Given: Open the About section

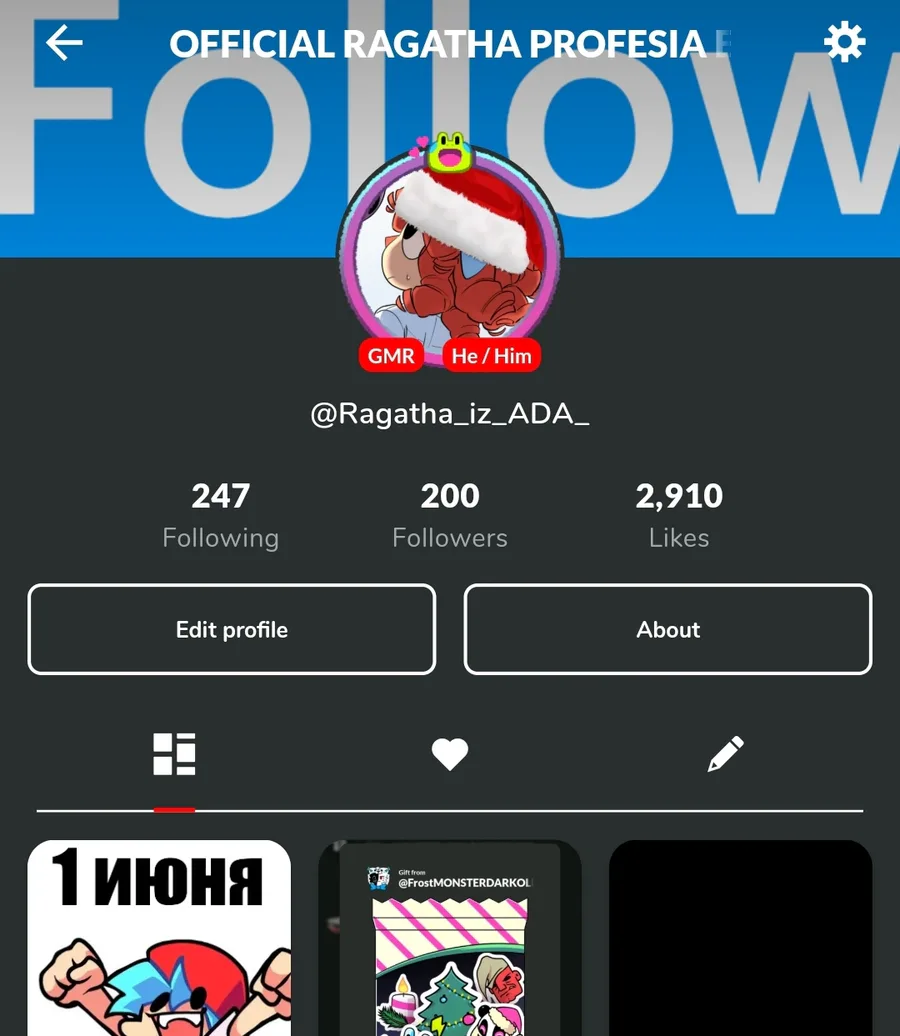Looking at the screenshot, I should (x=668, y=629).
